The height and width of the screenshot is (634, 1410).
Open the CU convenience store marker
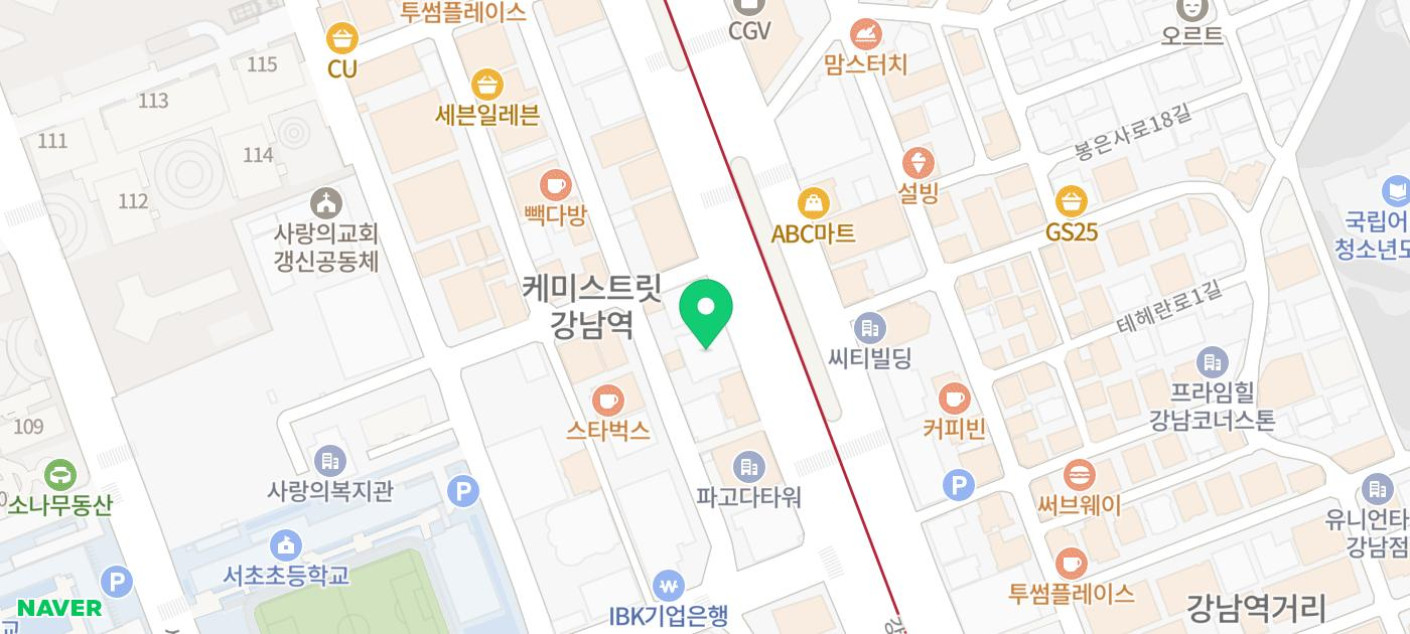pos(342,40)
